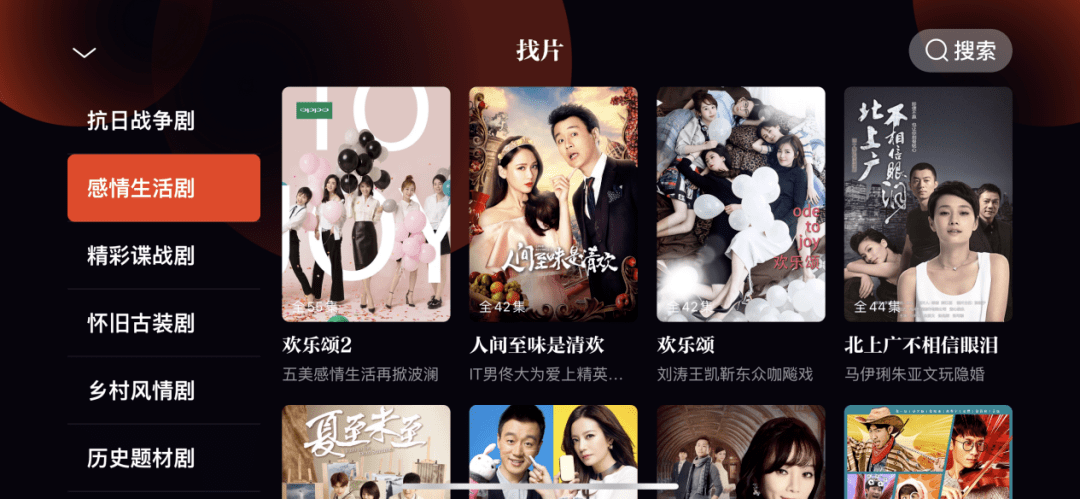Open the drama 人间至味是清欢
This screenshot has height=499, width=1080.
pyautogui.click(x=553, y=204)
